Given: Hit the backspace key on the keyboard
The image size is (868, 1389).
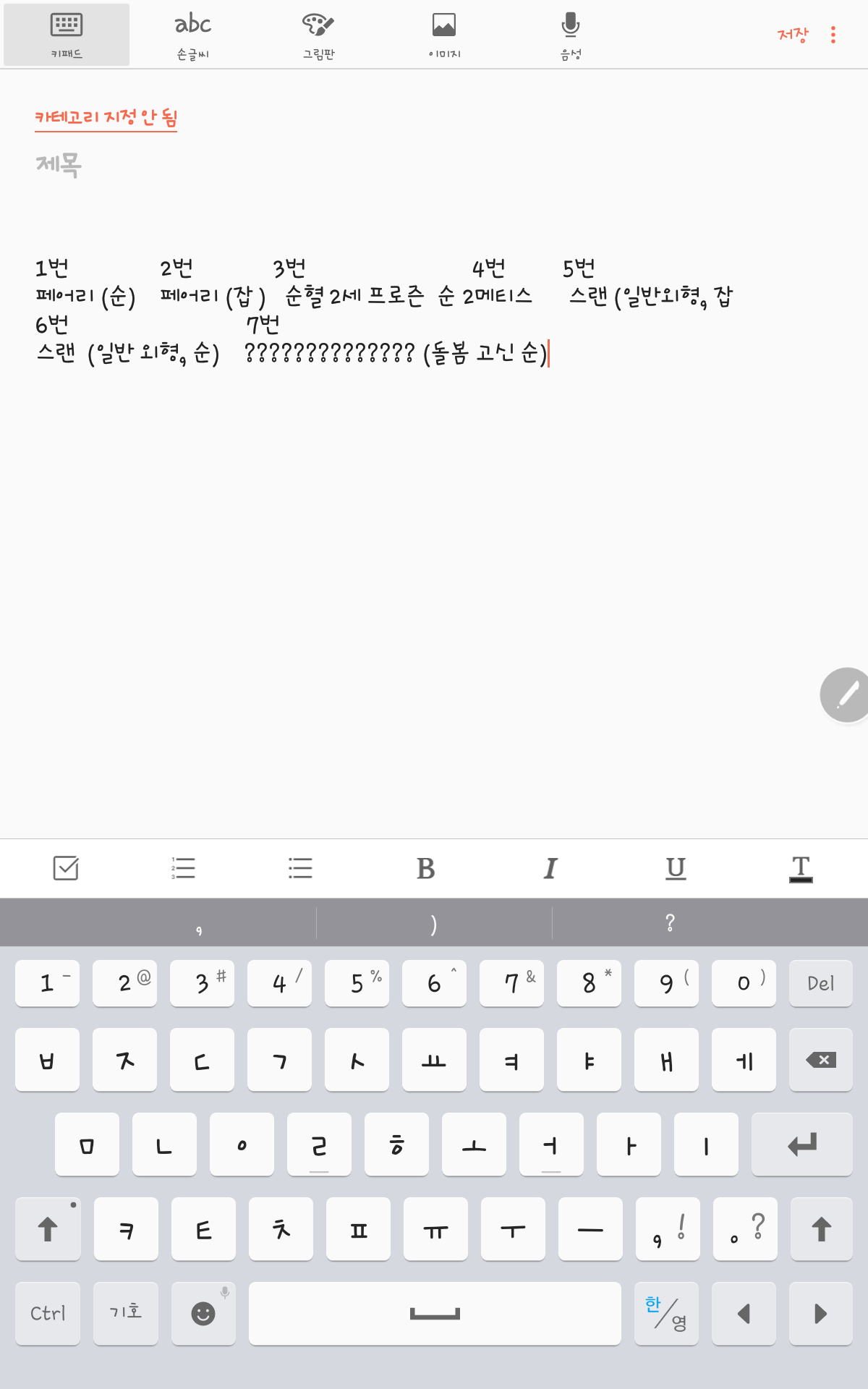Looking at the screenshot, I should (x=821, y=1060).
